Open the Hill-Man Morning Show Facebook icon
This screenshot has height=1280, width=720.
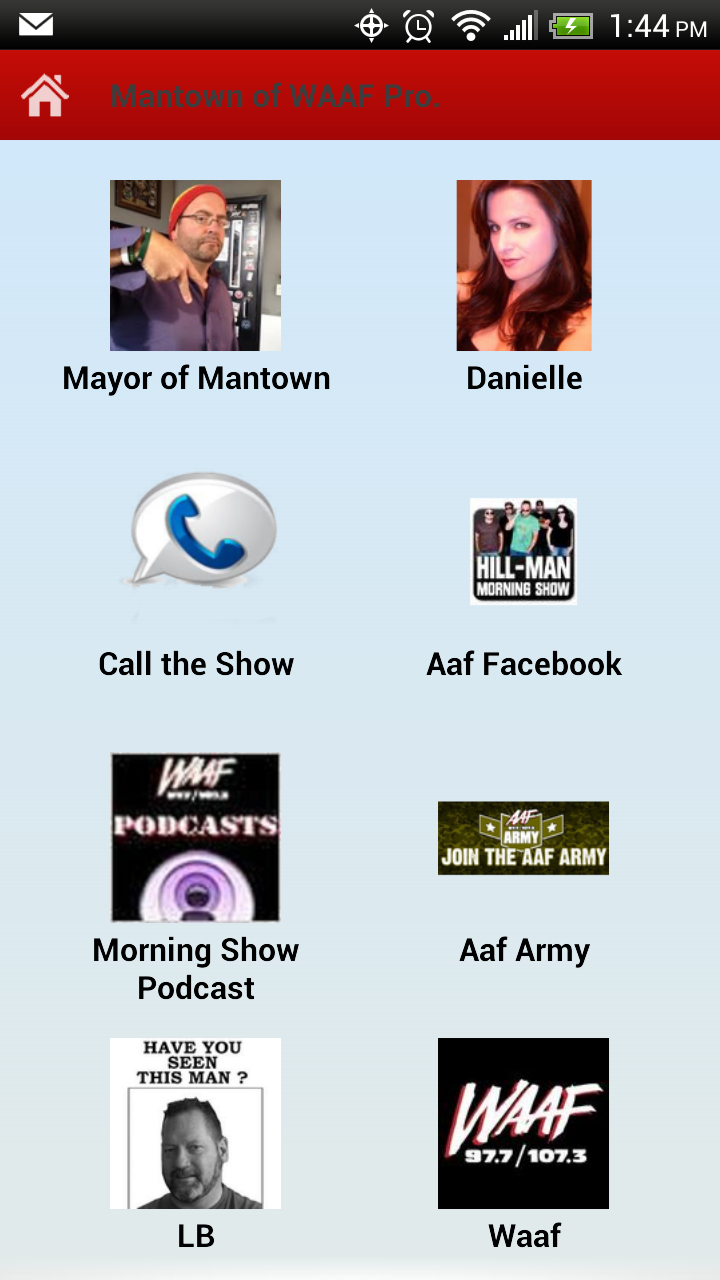523,551
